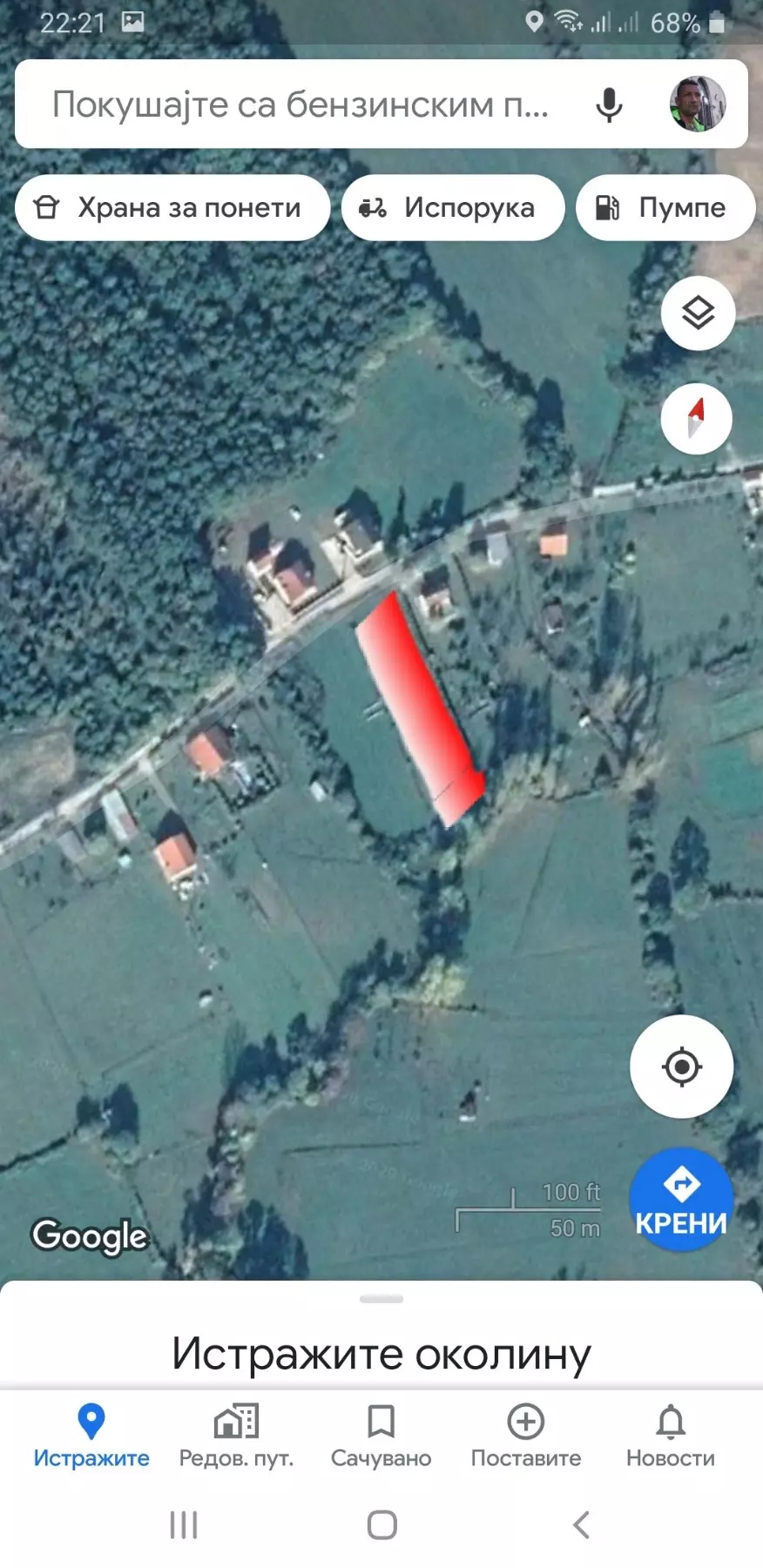Screen dimensions: 763x1568
Task: Start voice search with the microphone
Action: (x=609, y=104)
